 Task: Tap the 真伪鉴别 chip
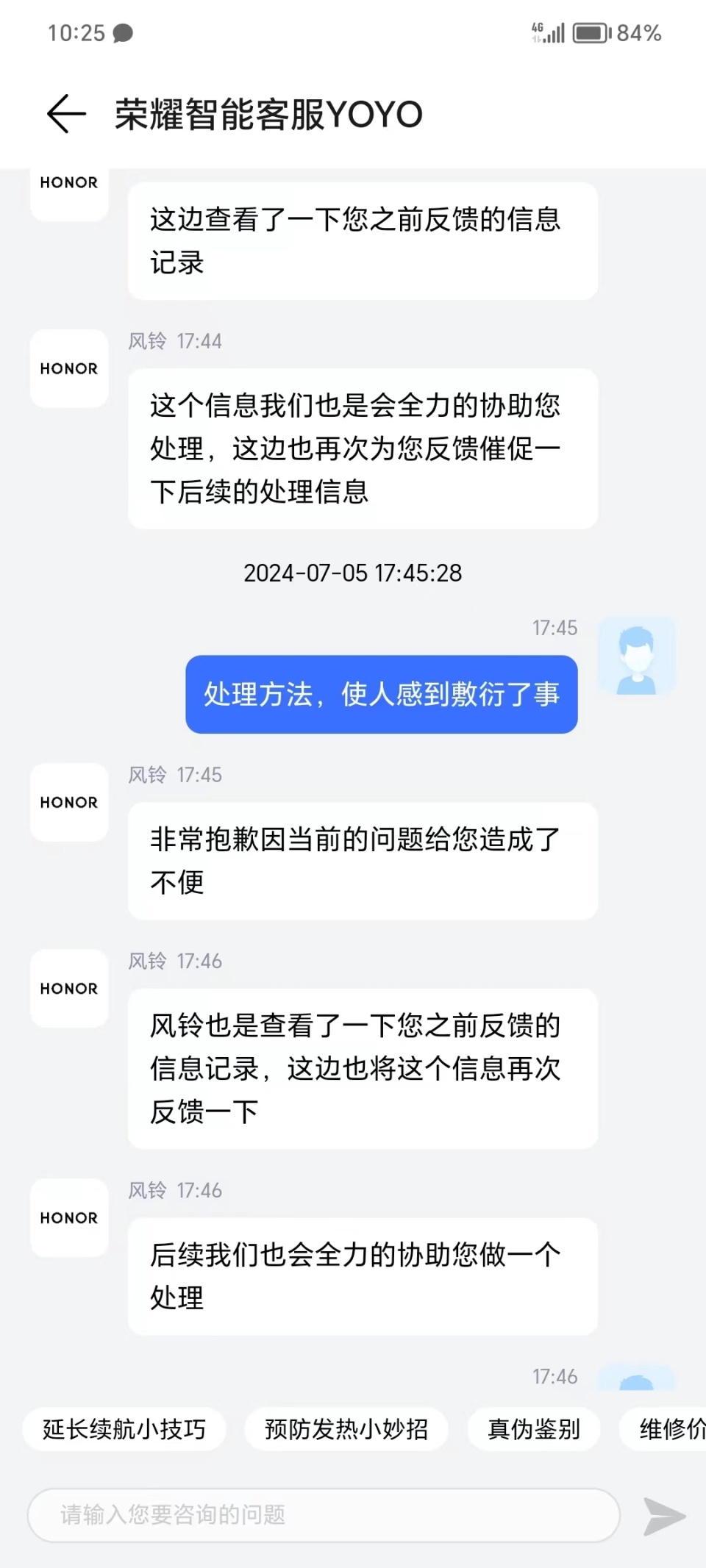click(x=534, y=1429)
